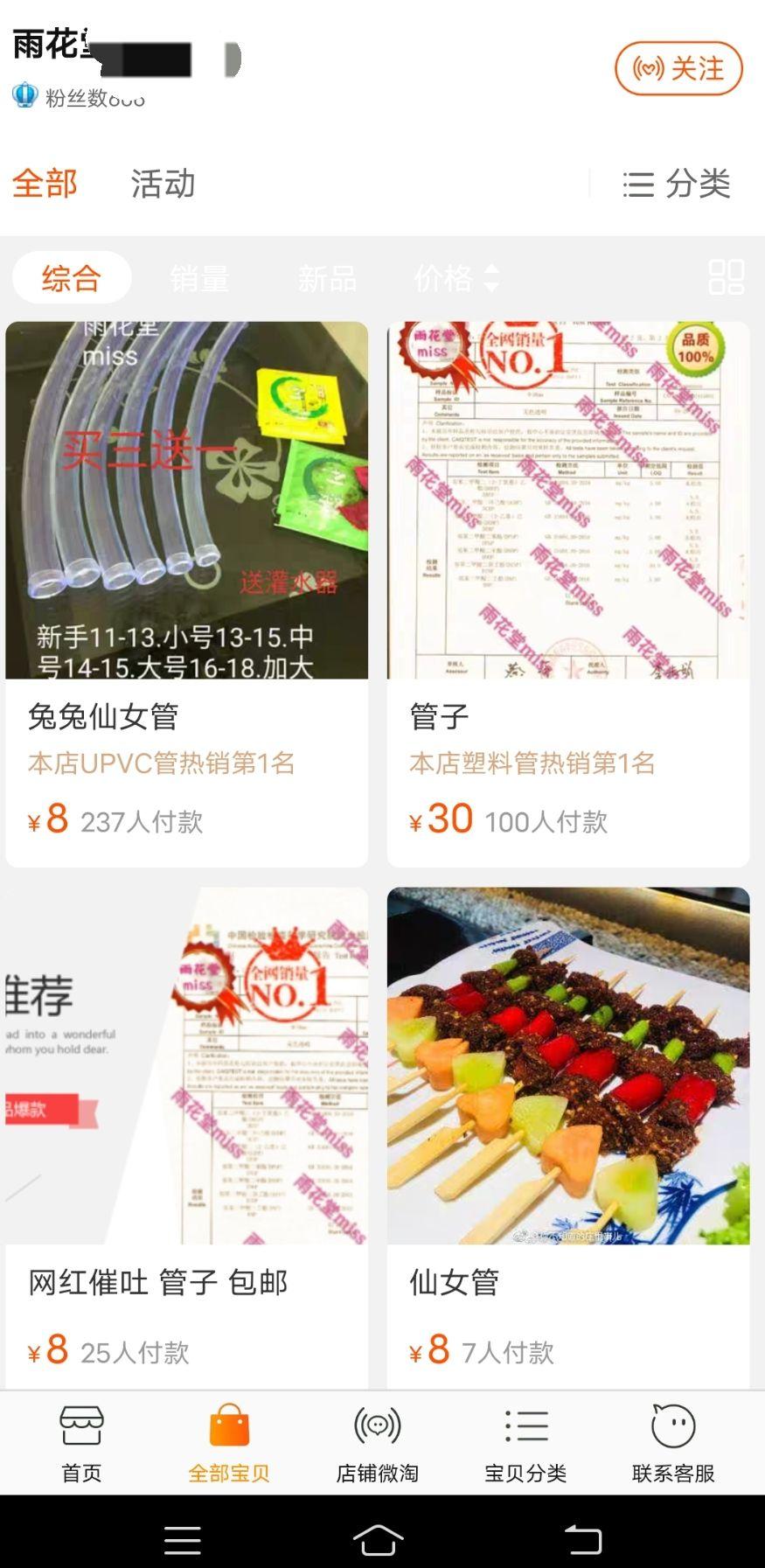View the 网红催吐 管子 包邮 item
This screenshot has width=765, height=1568.
186,1137
